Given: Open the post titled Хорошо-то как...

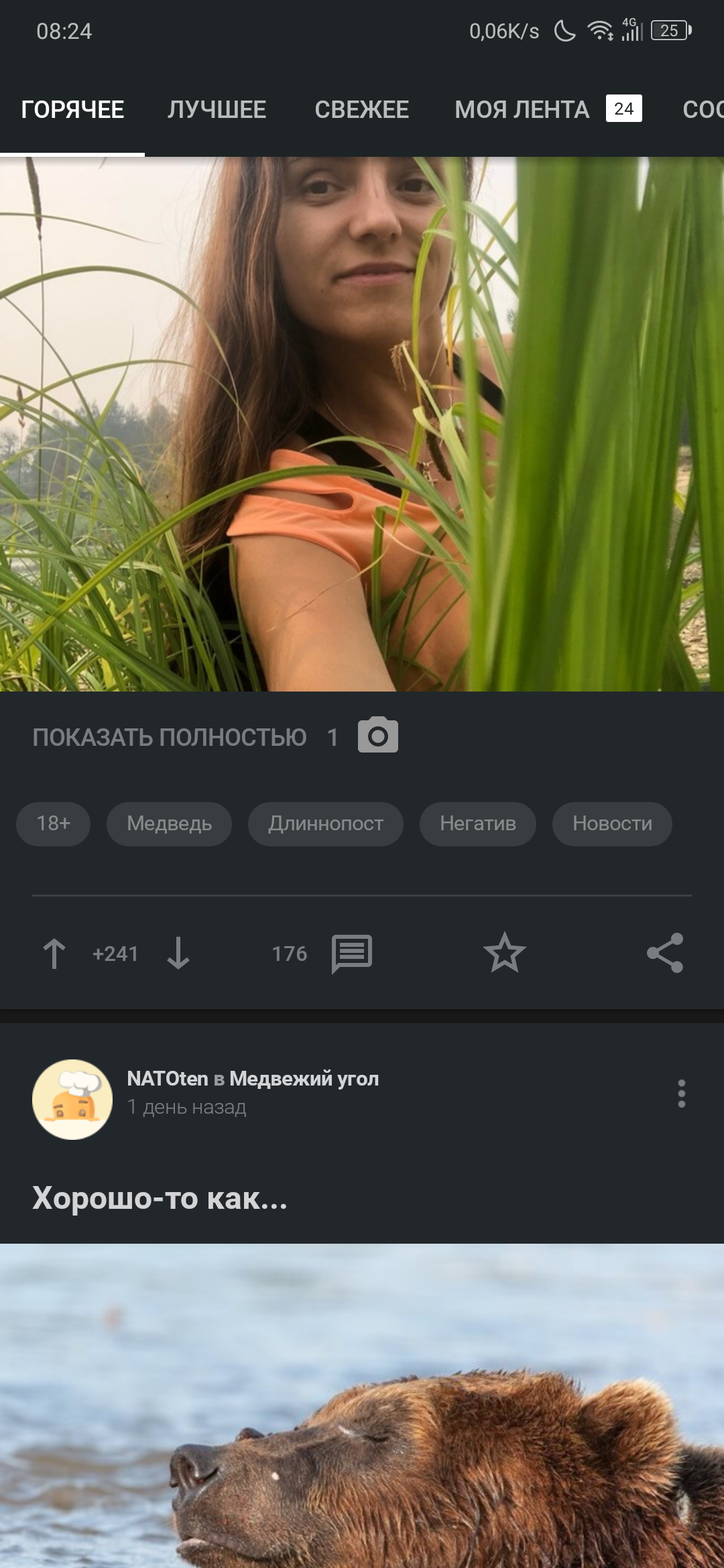Looking at the screenshot, I should [x=160, y=1198].
